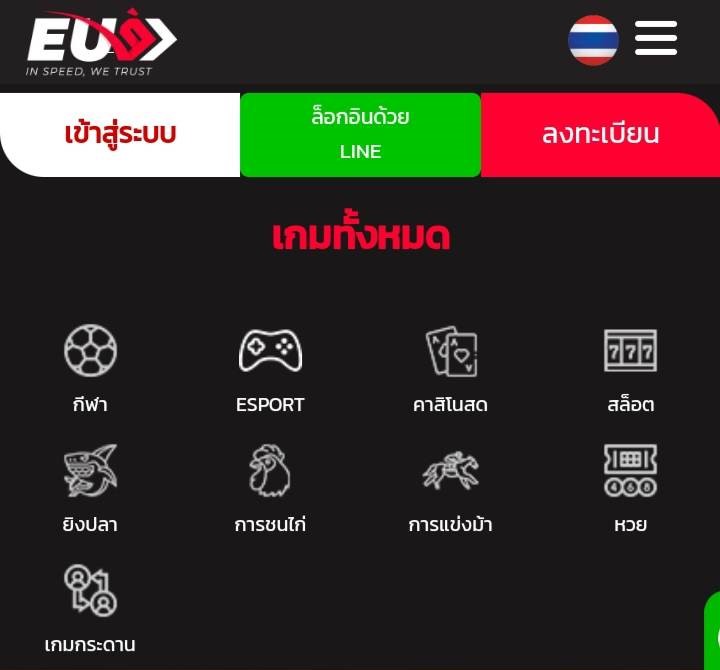Screen dimensions: 720x670
Task: Select the การแข่งม้า horse racing category
Action: click(x=450, y=488)
